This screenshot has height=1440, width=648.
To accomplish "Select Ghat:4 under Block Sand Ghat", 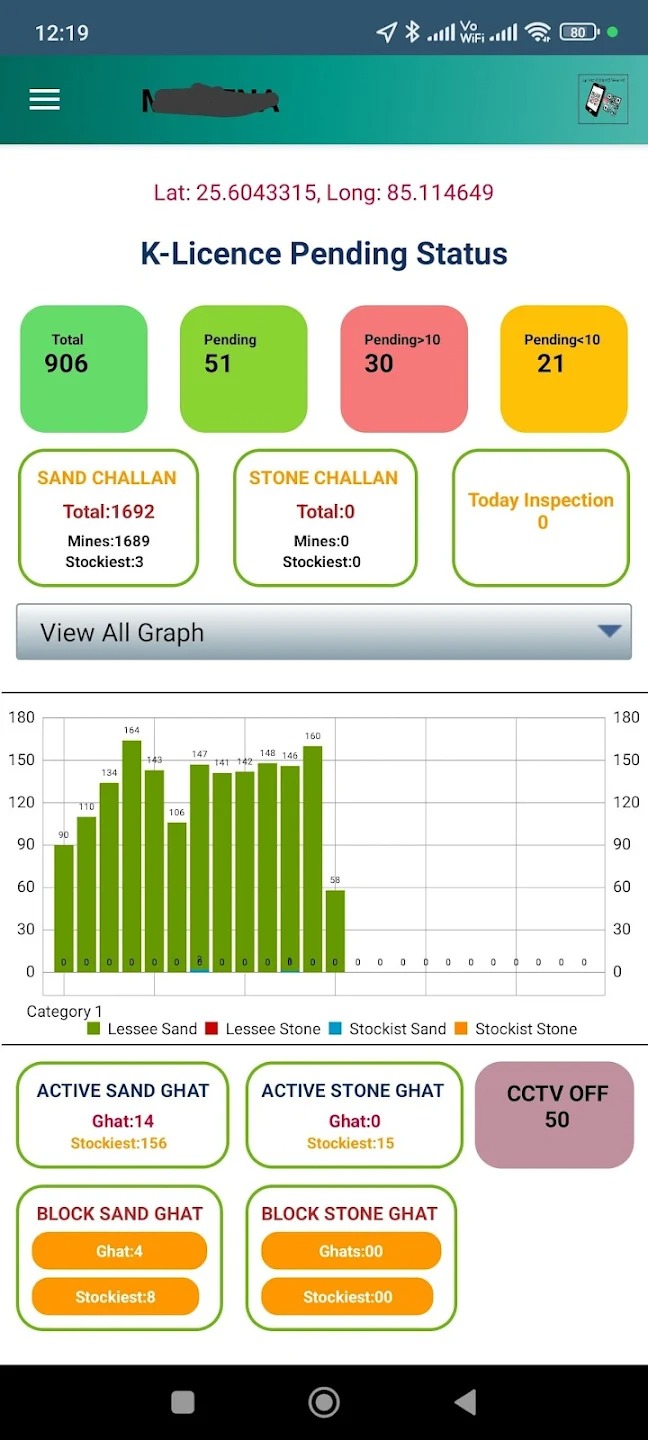I will pyautogui.click(x=119, y=1251).
